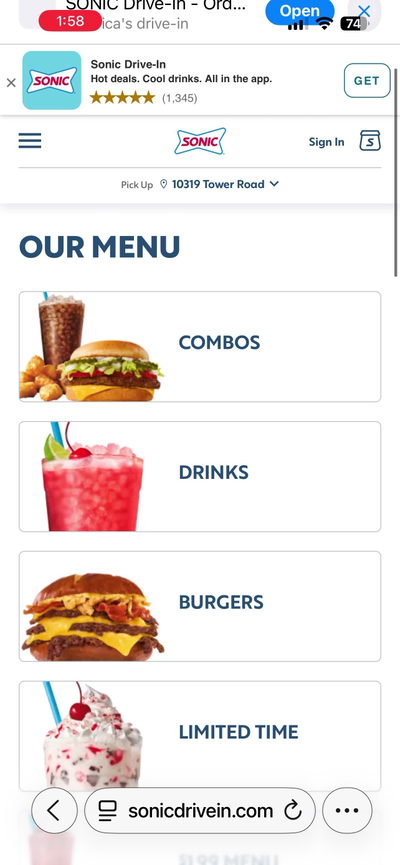
Task: Get the Sonic Drive-In app
Action: click(x=367, y=81)
